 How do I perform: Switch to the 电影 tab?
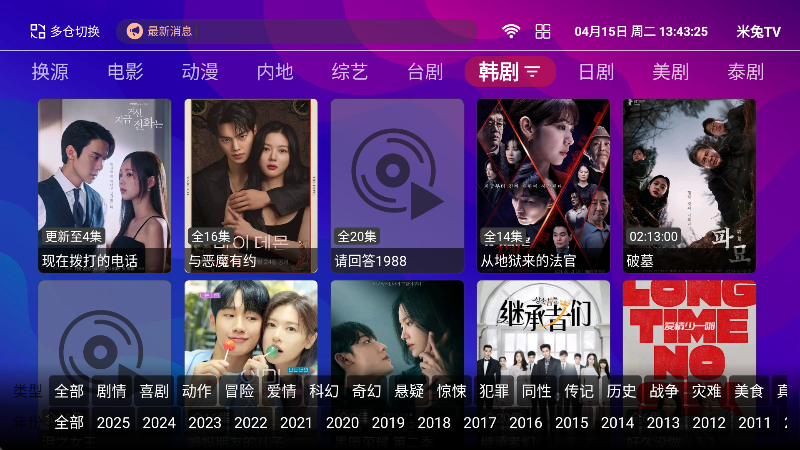point(125,72)
